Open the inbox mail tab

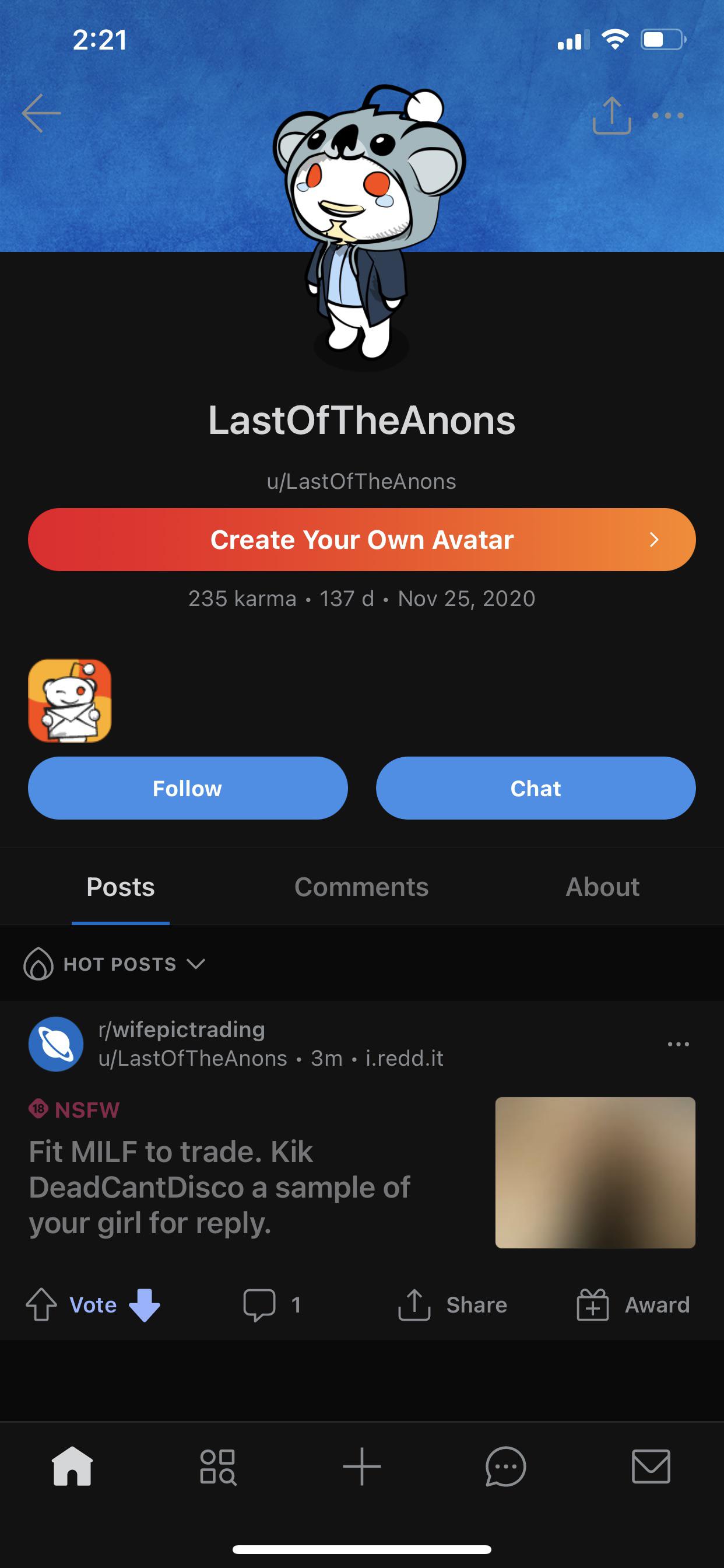pyautogui.click(x=651, y=1467)
